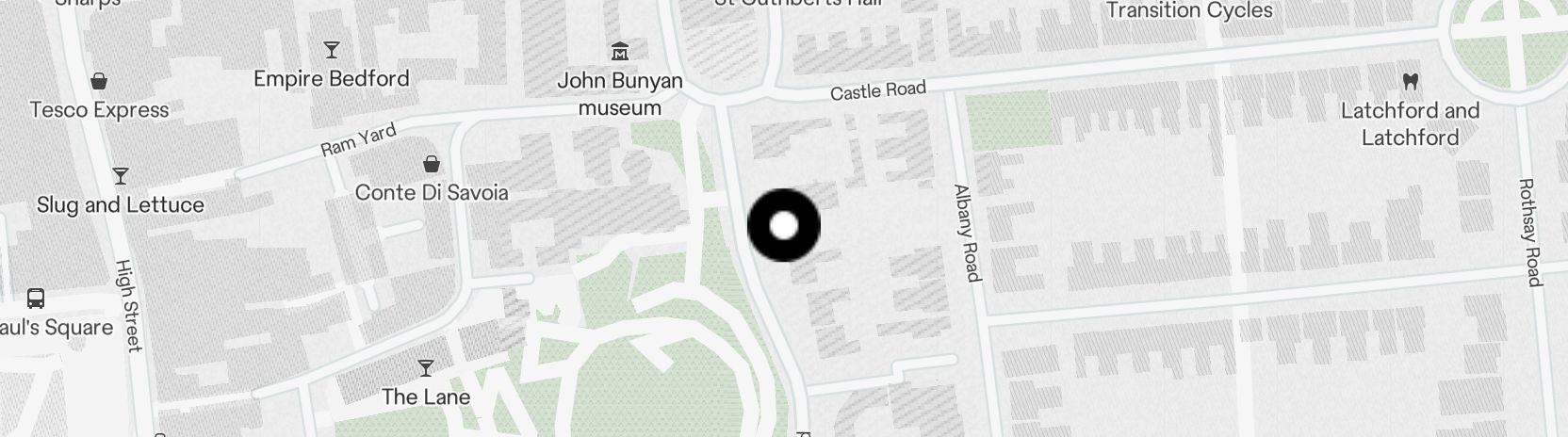
Task: Tap the bus stop icon at Paul's Square
Action: coord(36,299)
